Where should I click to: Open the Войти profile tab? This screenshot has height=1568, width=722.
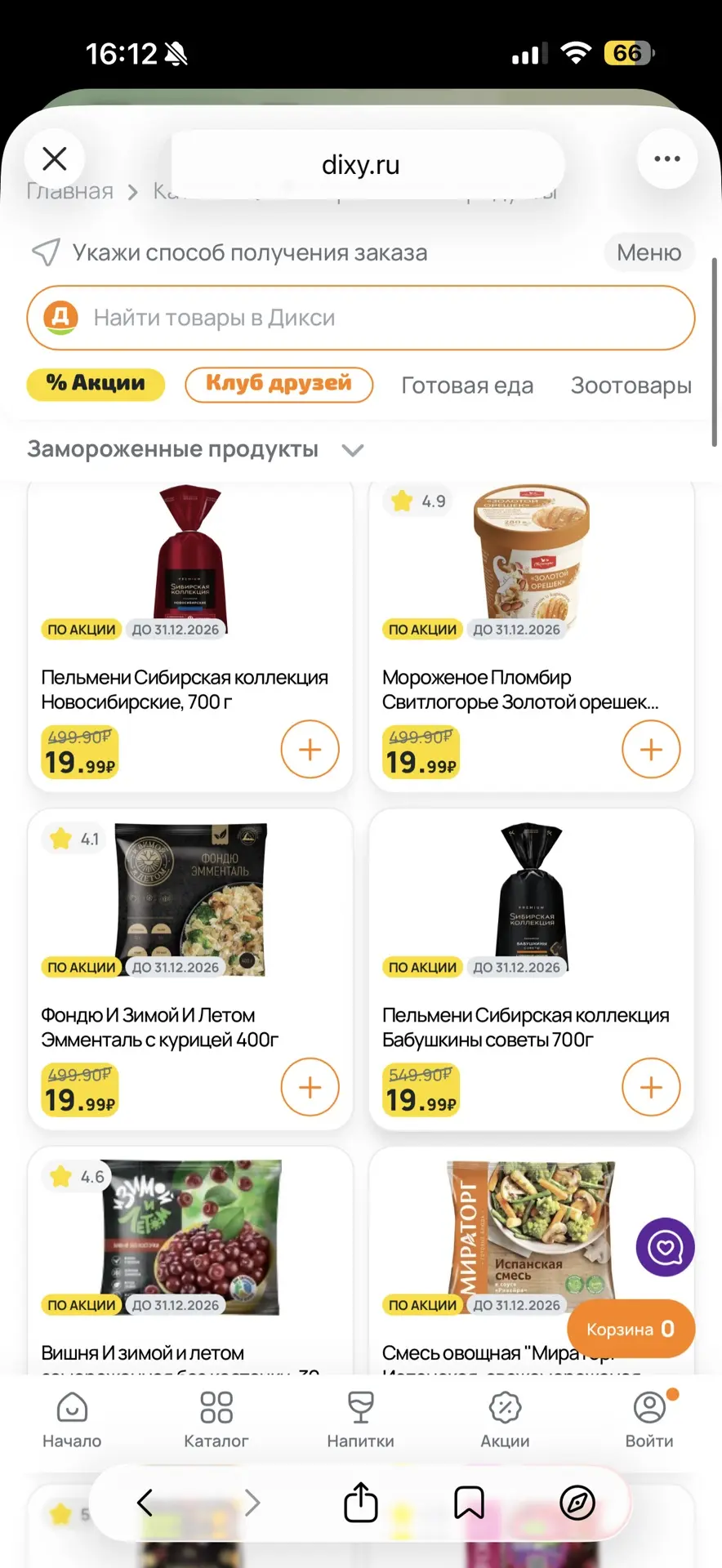649,1420
